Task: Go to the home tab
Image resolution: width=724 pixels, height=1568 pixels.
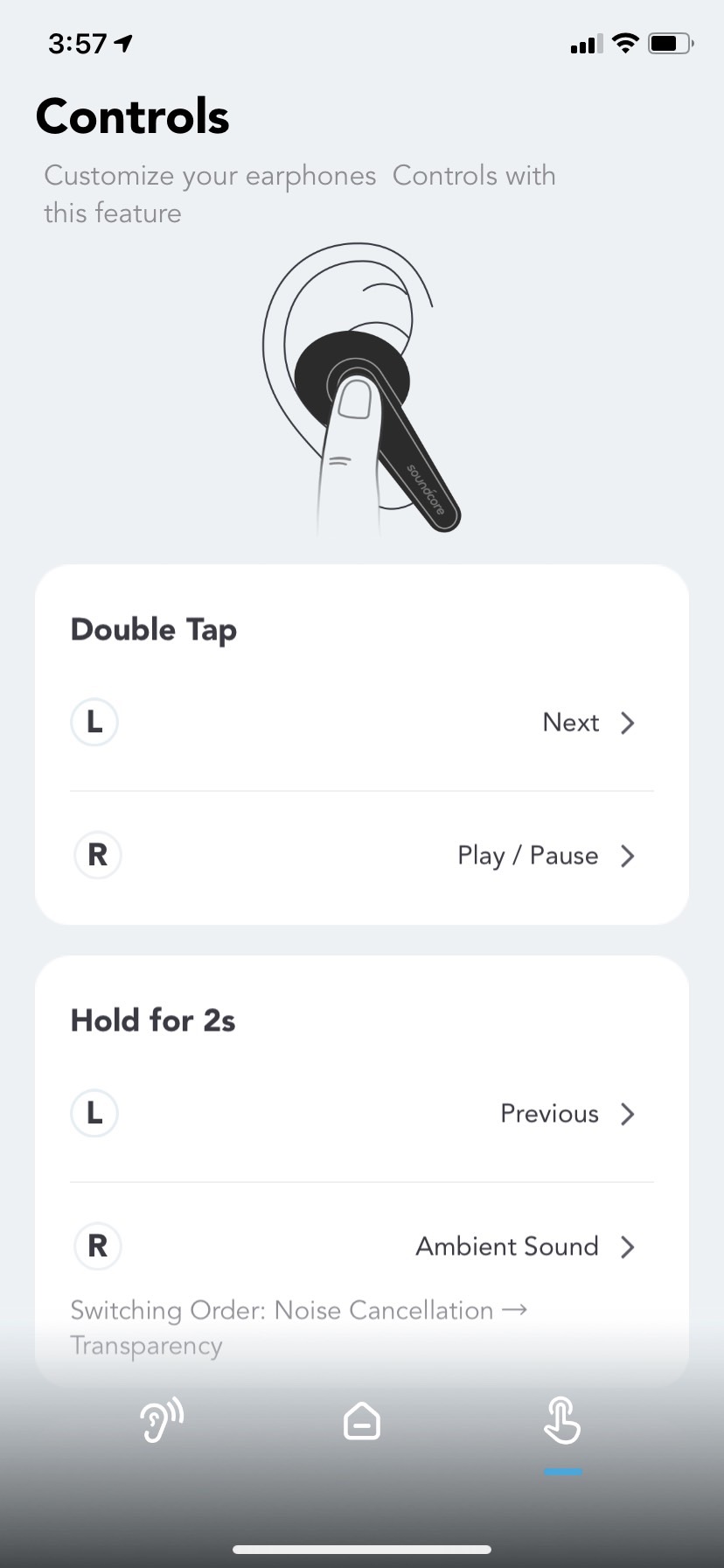Action: [361, 1421]
